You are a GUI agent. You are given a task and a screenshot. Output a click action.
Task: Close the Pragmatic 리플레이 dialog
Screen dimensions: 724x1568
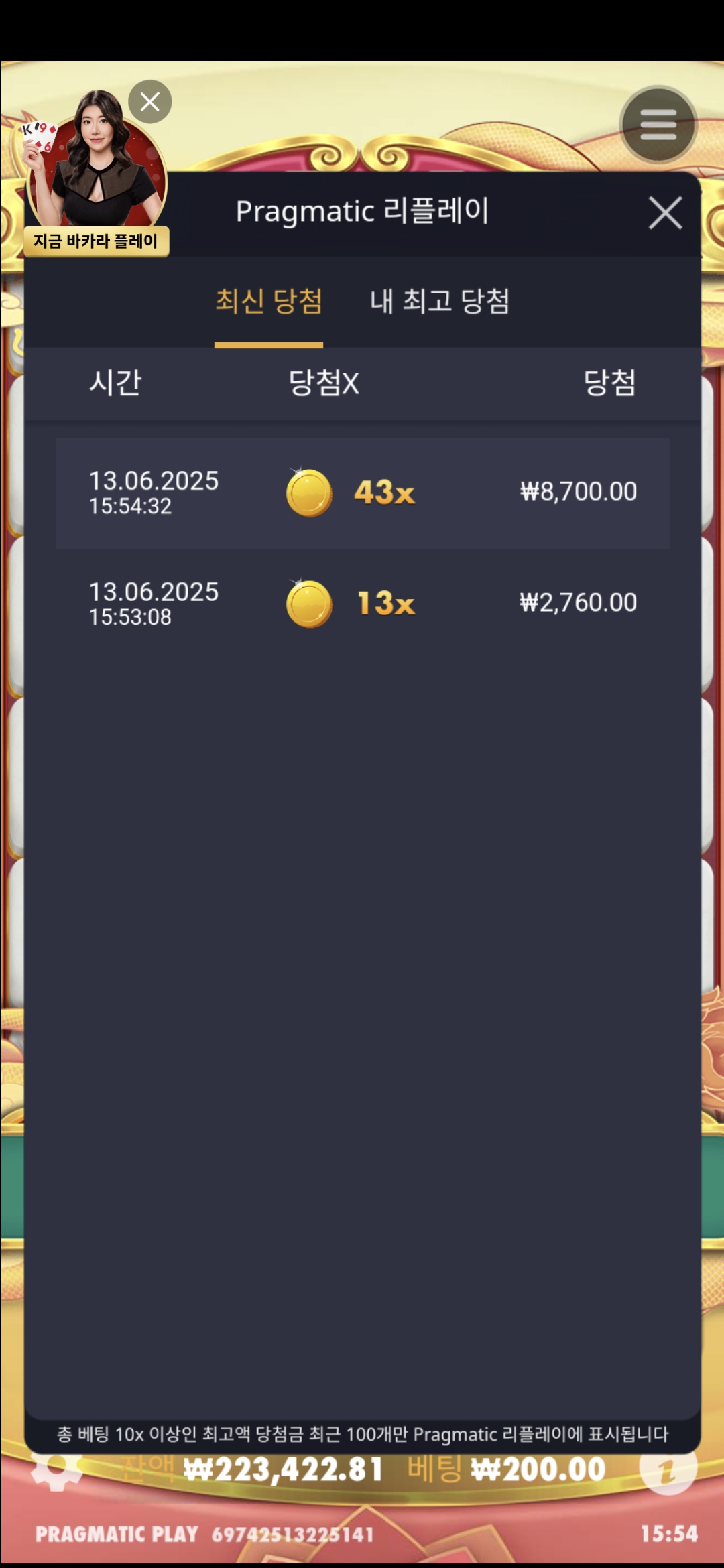[x=665, y=213]
